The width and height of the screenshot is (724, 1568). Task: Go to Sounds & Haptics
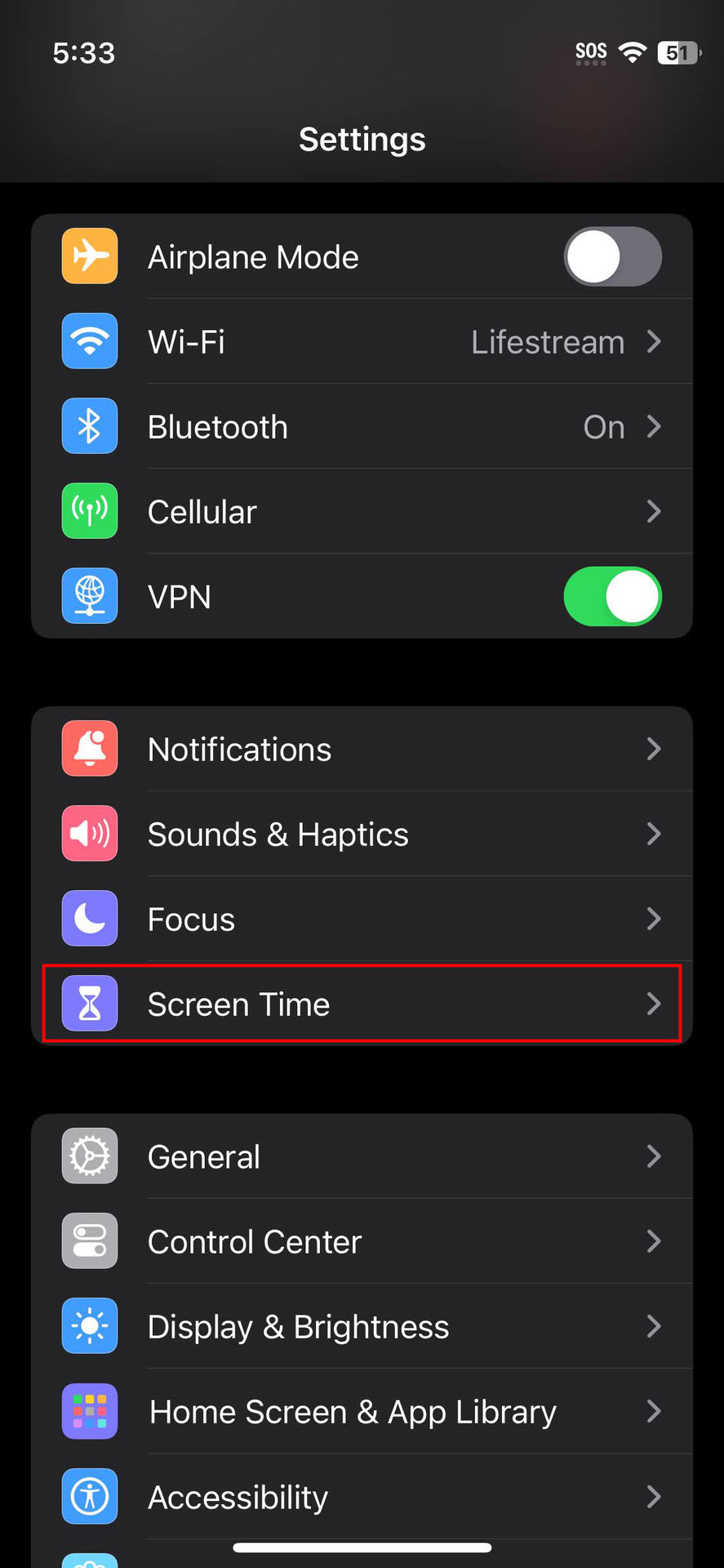tap(362, 834)
